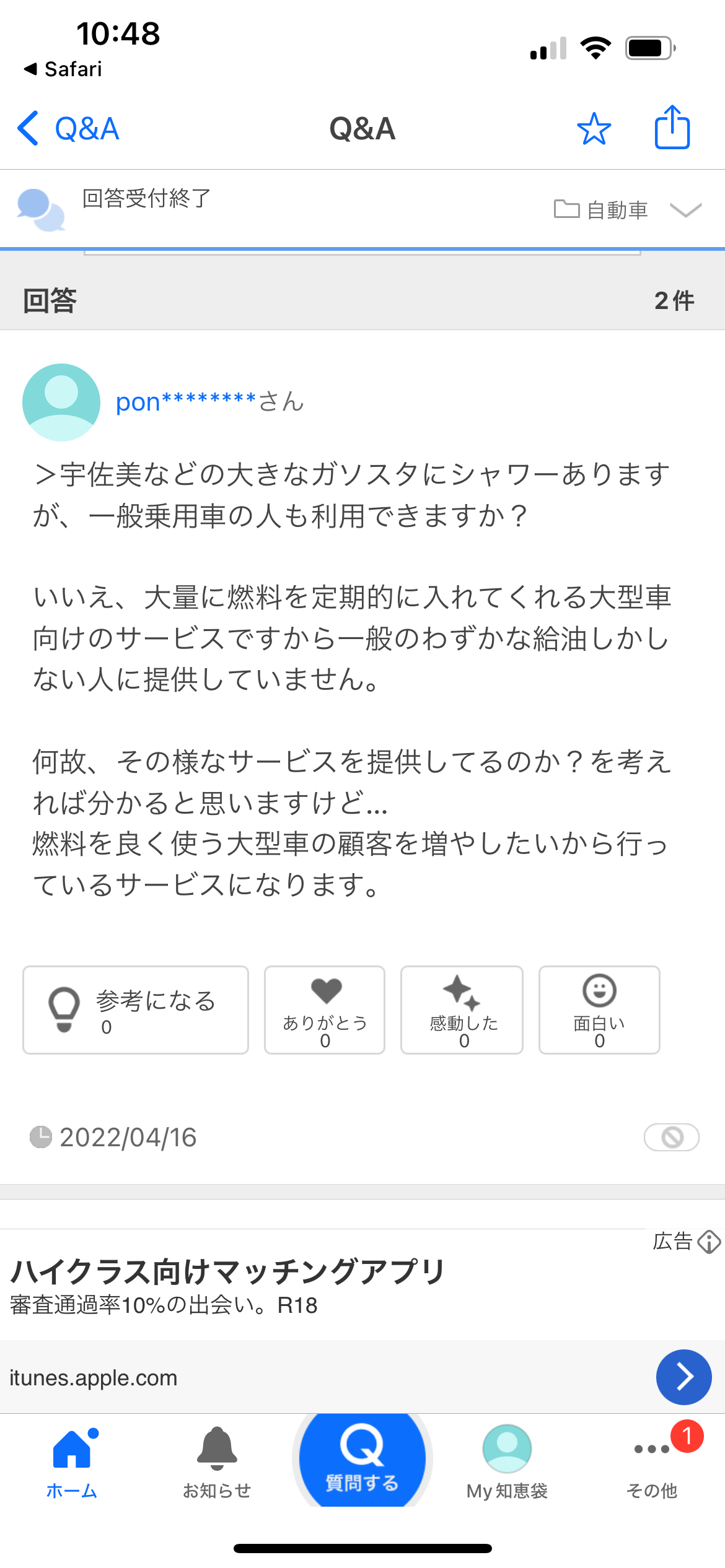Open the ハイクラス向けマッチングアプリ ad

tap(228, 1272)
